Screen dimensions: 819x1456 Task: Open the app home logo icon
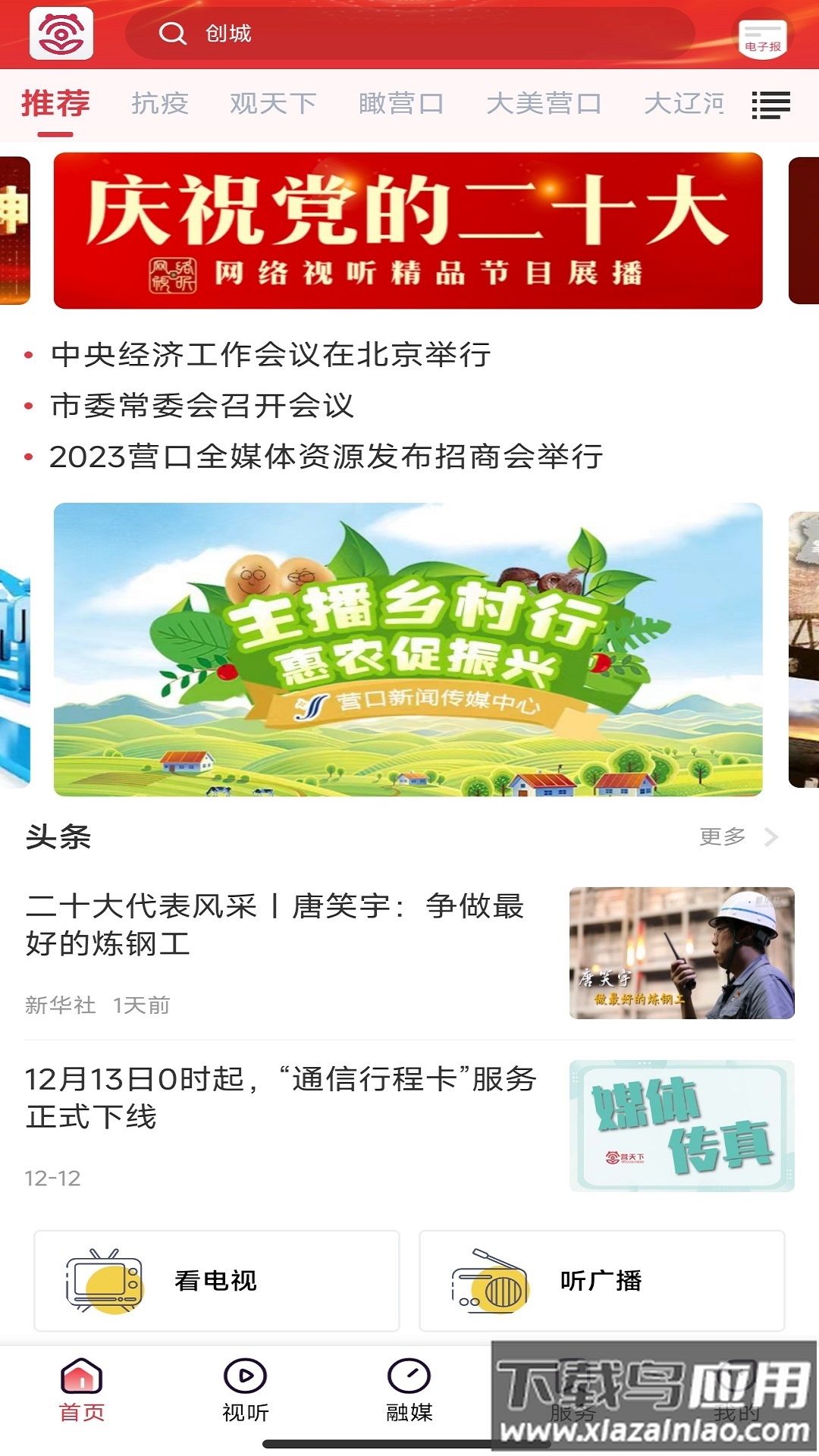coord(61,34)
